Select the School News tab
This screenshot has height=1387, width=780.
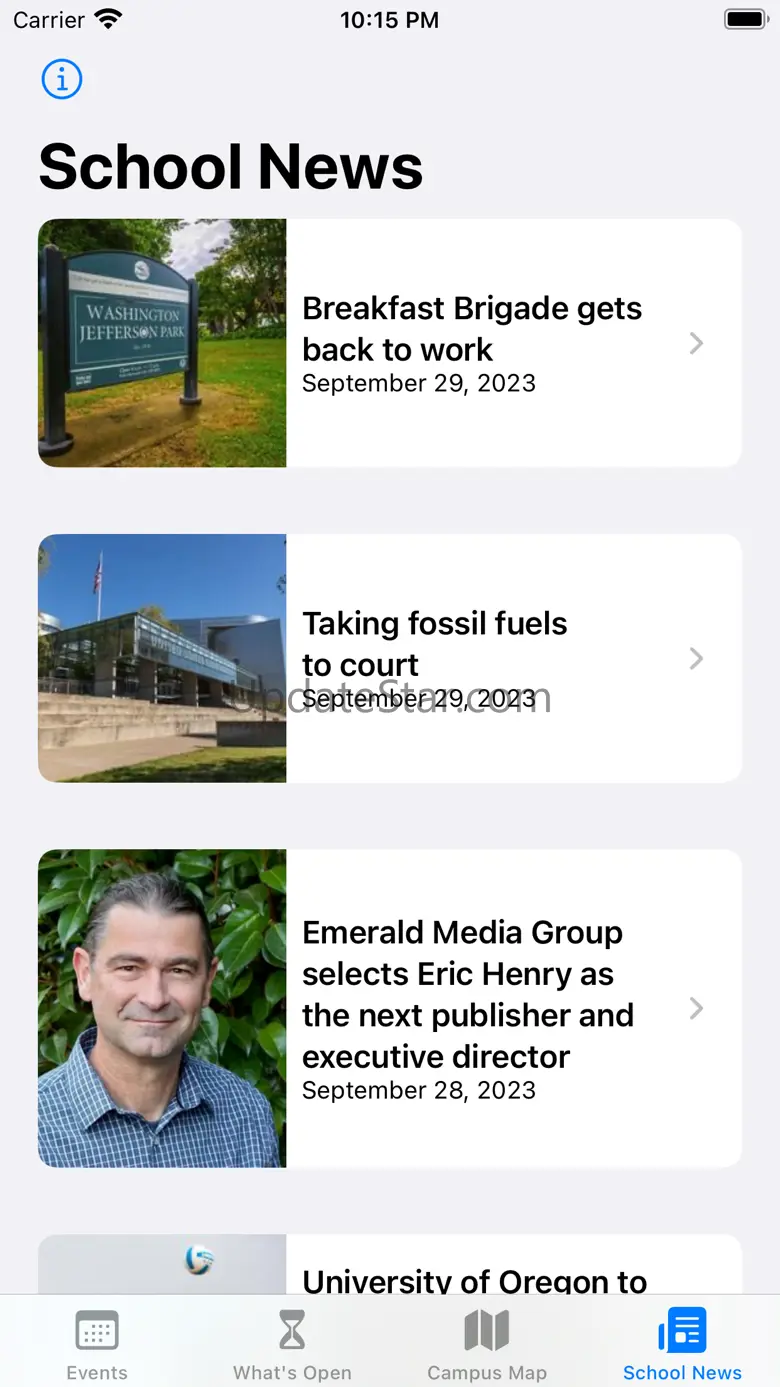(x=682, y=1345)
